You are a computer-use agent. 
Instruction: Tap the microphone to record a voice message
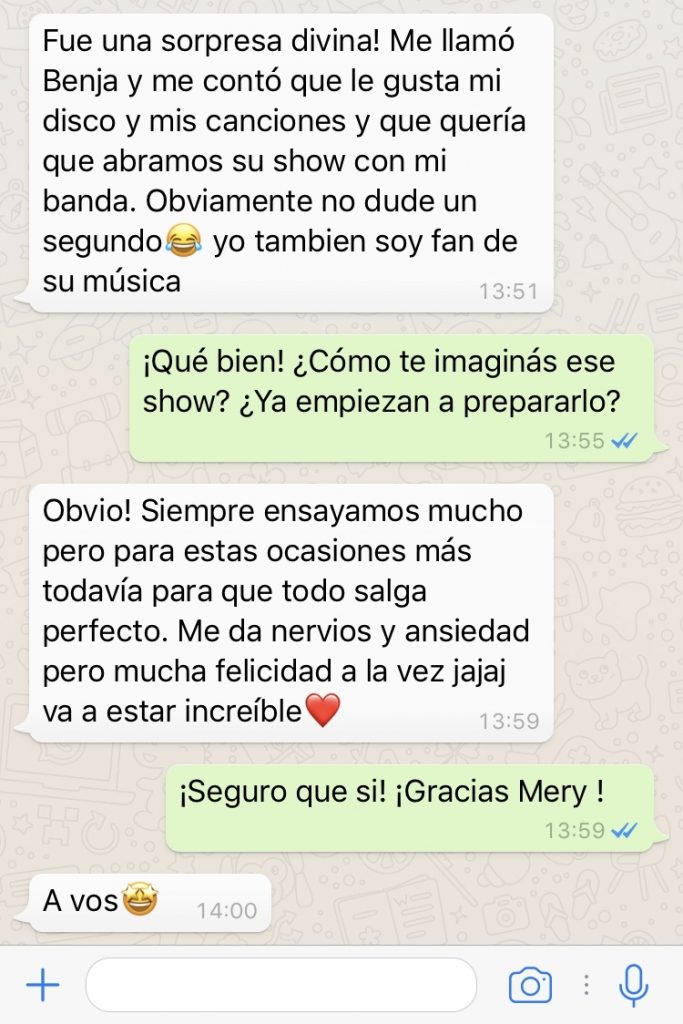click(633, 986)
